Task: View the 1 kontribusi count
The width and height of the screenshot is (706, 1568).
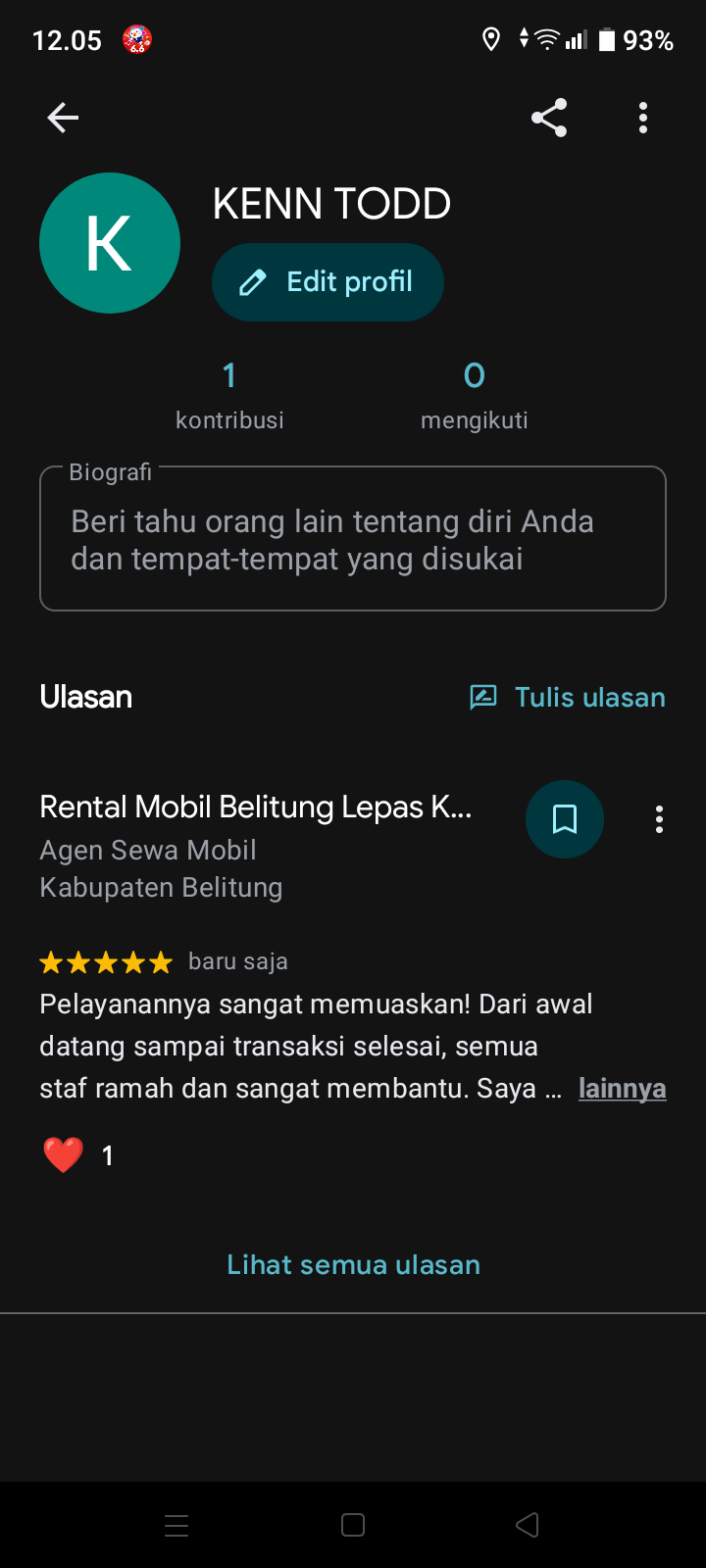Action: 229,396
